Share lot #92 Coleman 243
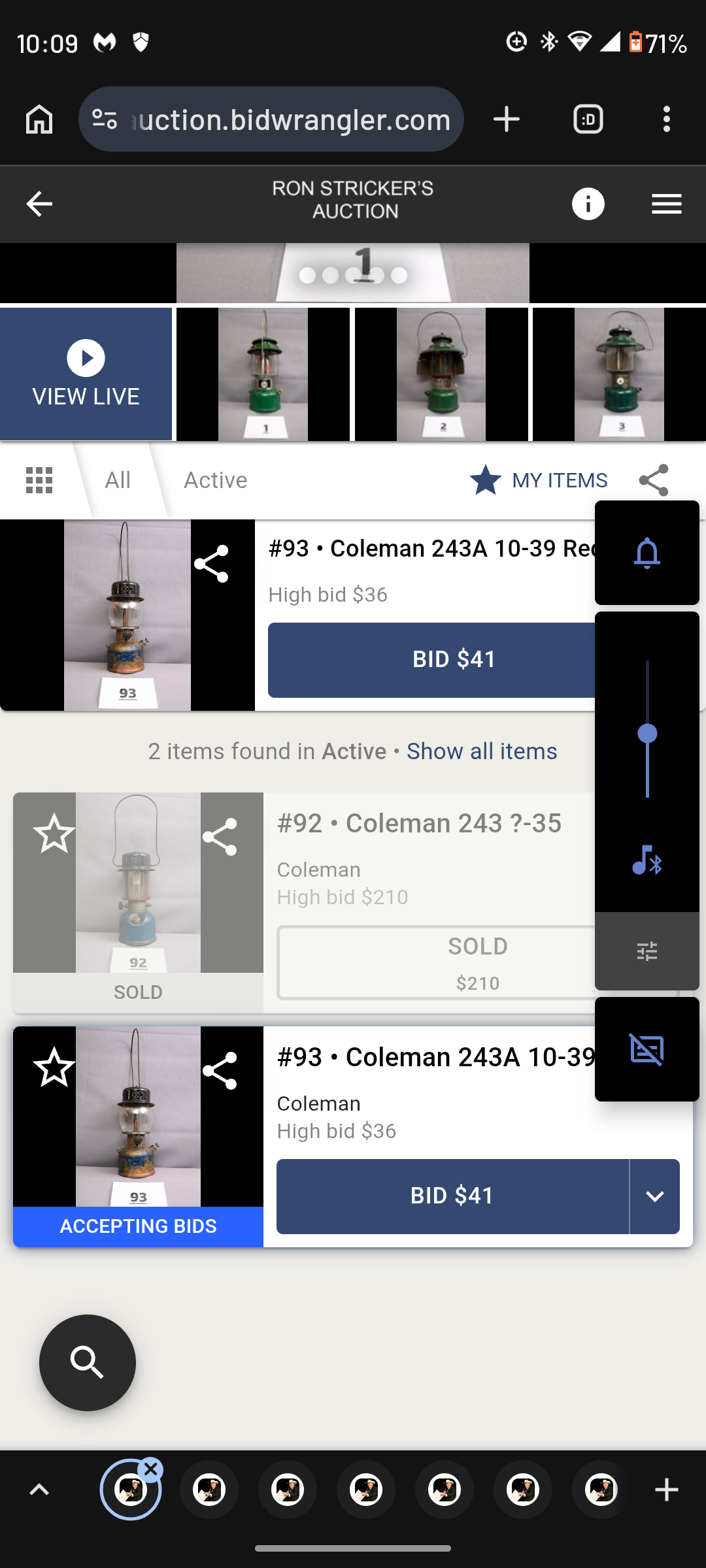The width and height of the screenshot is (706, 1568). (220, 837)
